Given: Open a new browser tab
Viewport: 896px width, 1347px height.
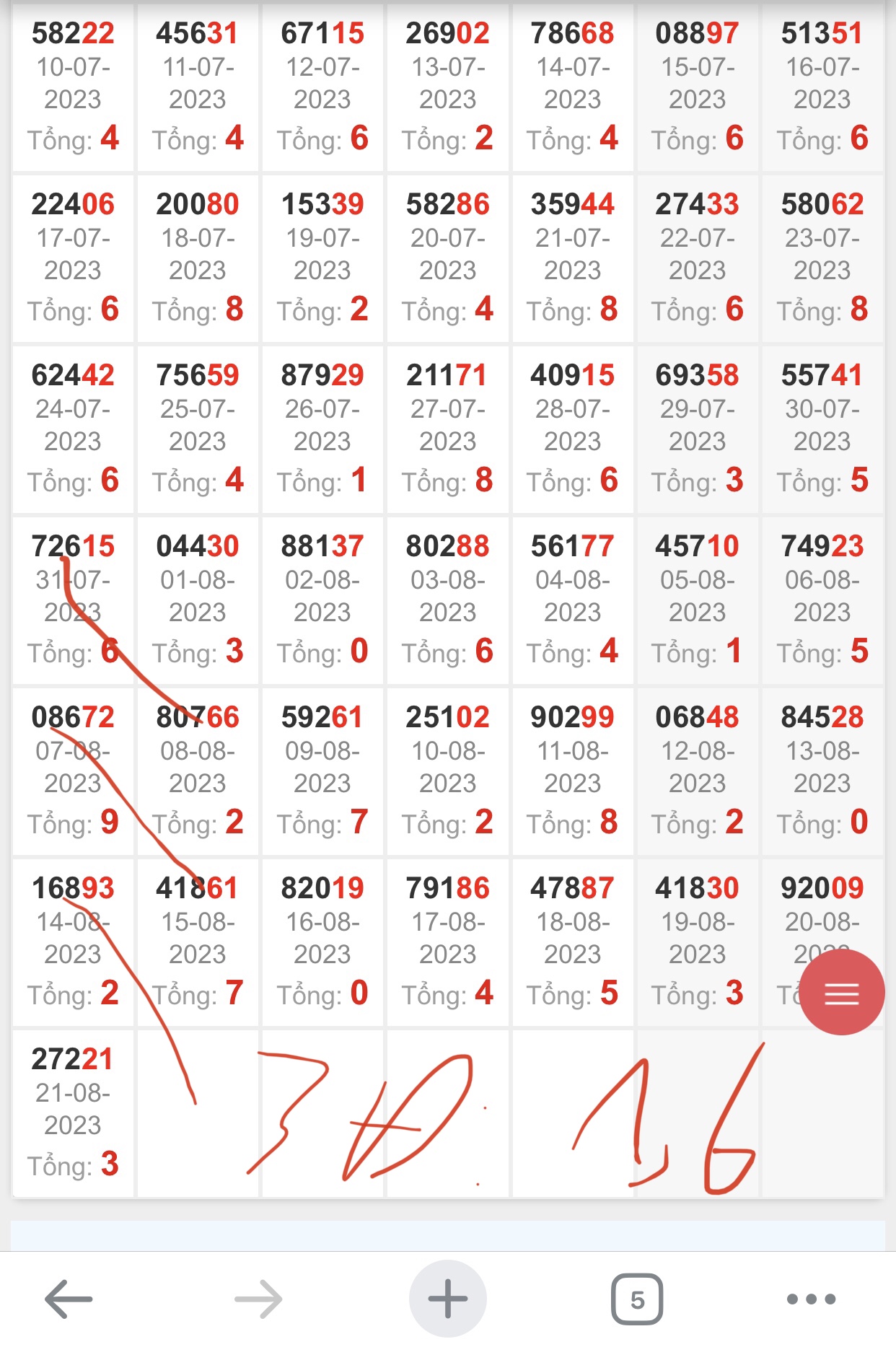Looking at the screenshot, I should click(x=447, y=1299).
